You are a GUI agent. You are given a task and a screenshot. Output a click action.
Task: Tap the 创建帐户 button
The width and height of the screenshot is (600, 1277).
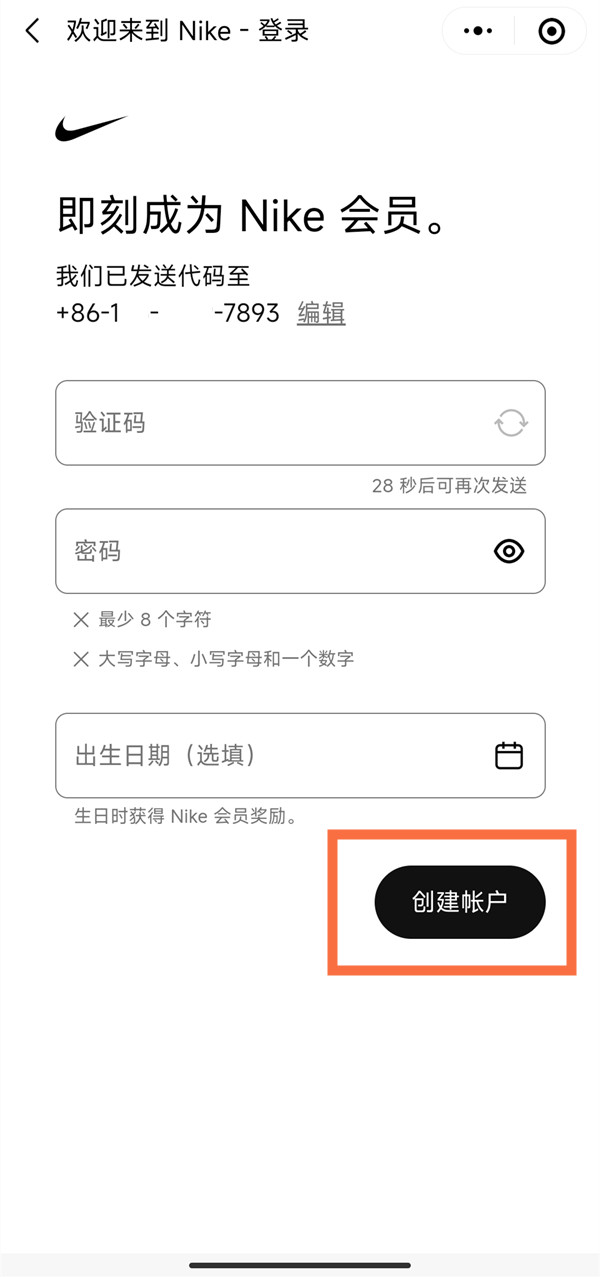(x=460, y=902)
